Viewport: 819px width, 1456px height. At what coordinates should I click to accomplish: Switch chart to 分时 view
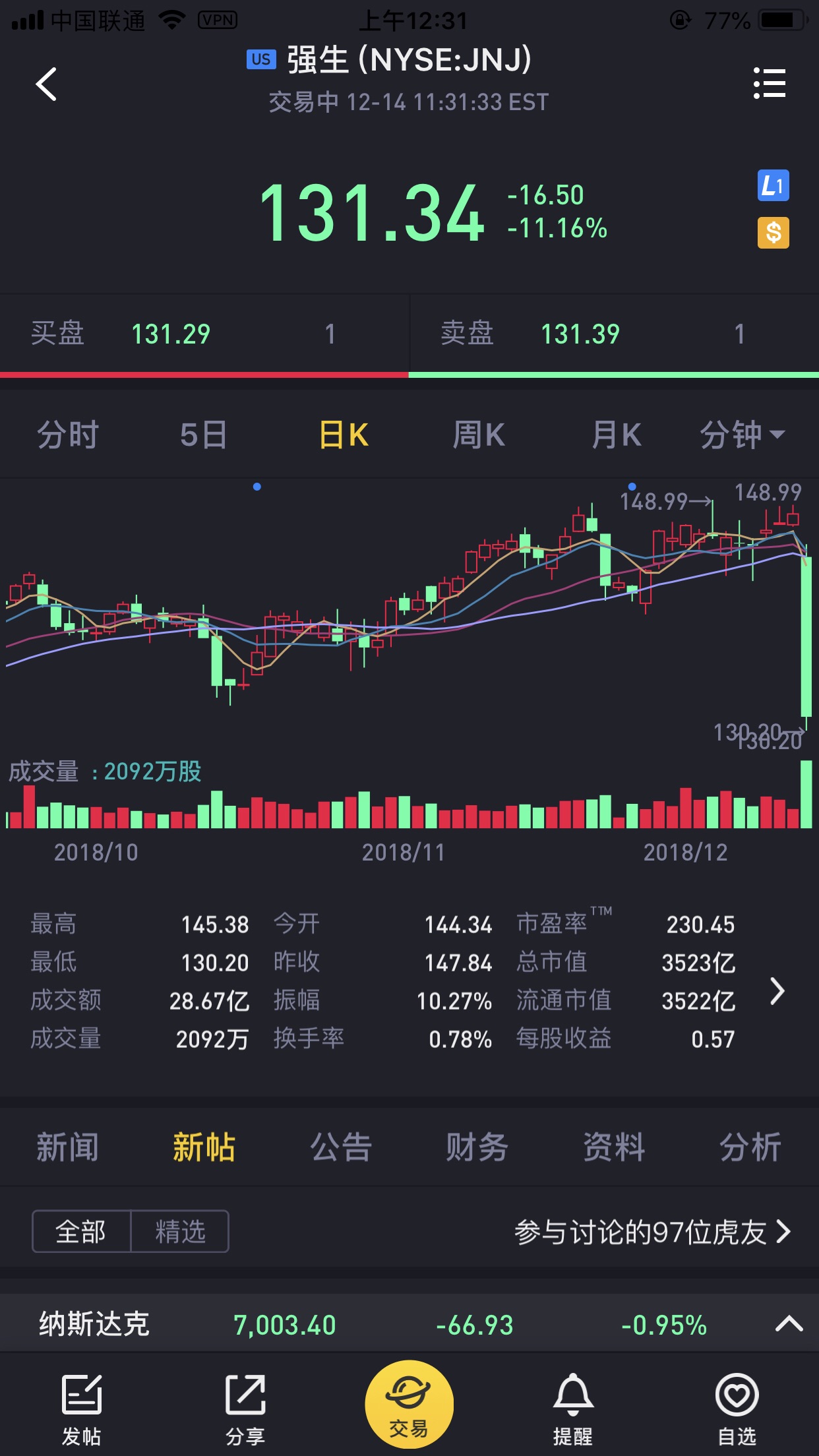[x=68, y=435]
